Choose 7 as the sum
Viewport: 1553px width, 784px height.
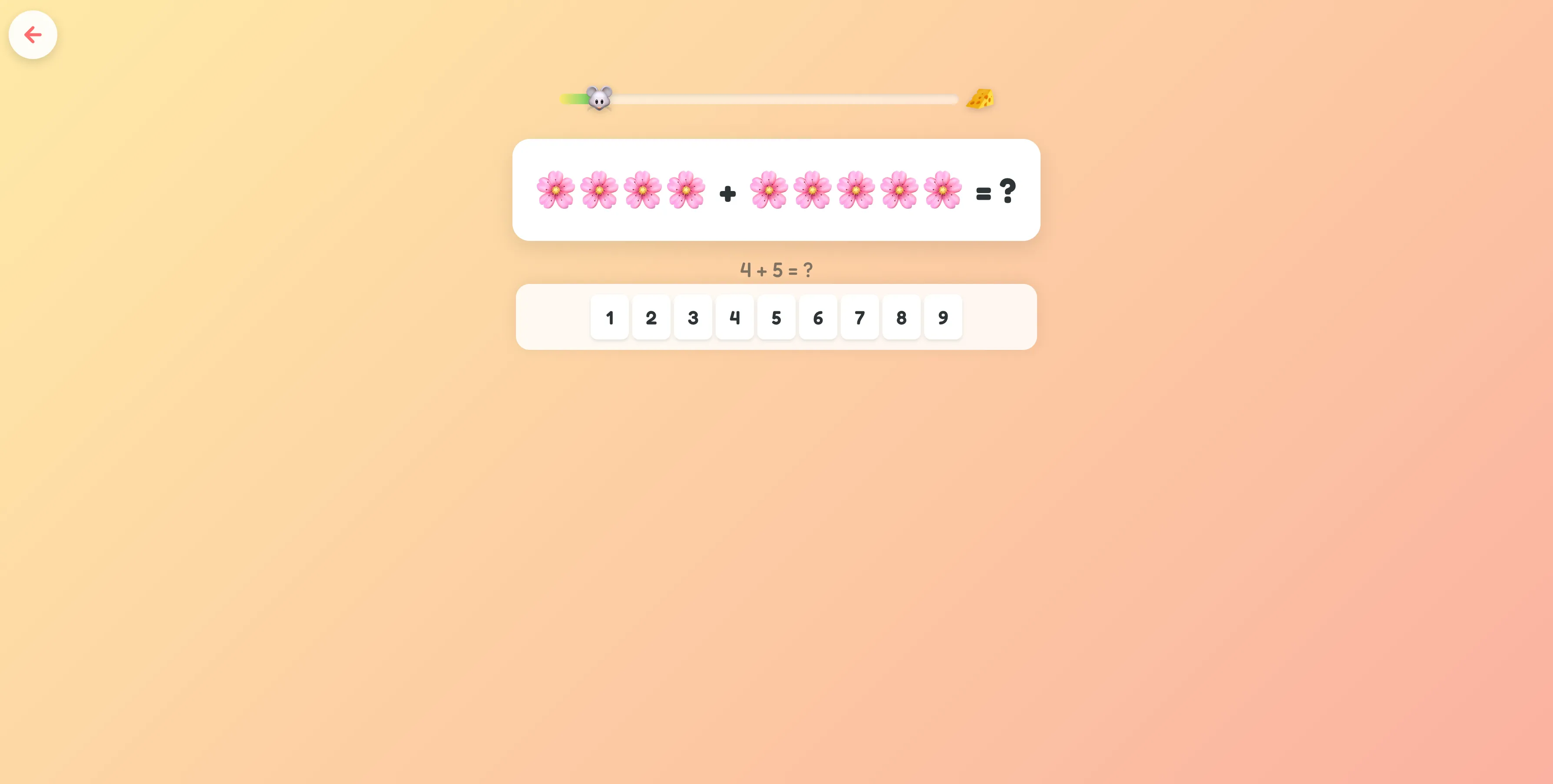pos(859,317)
